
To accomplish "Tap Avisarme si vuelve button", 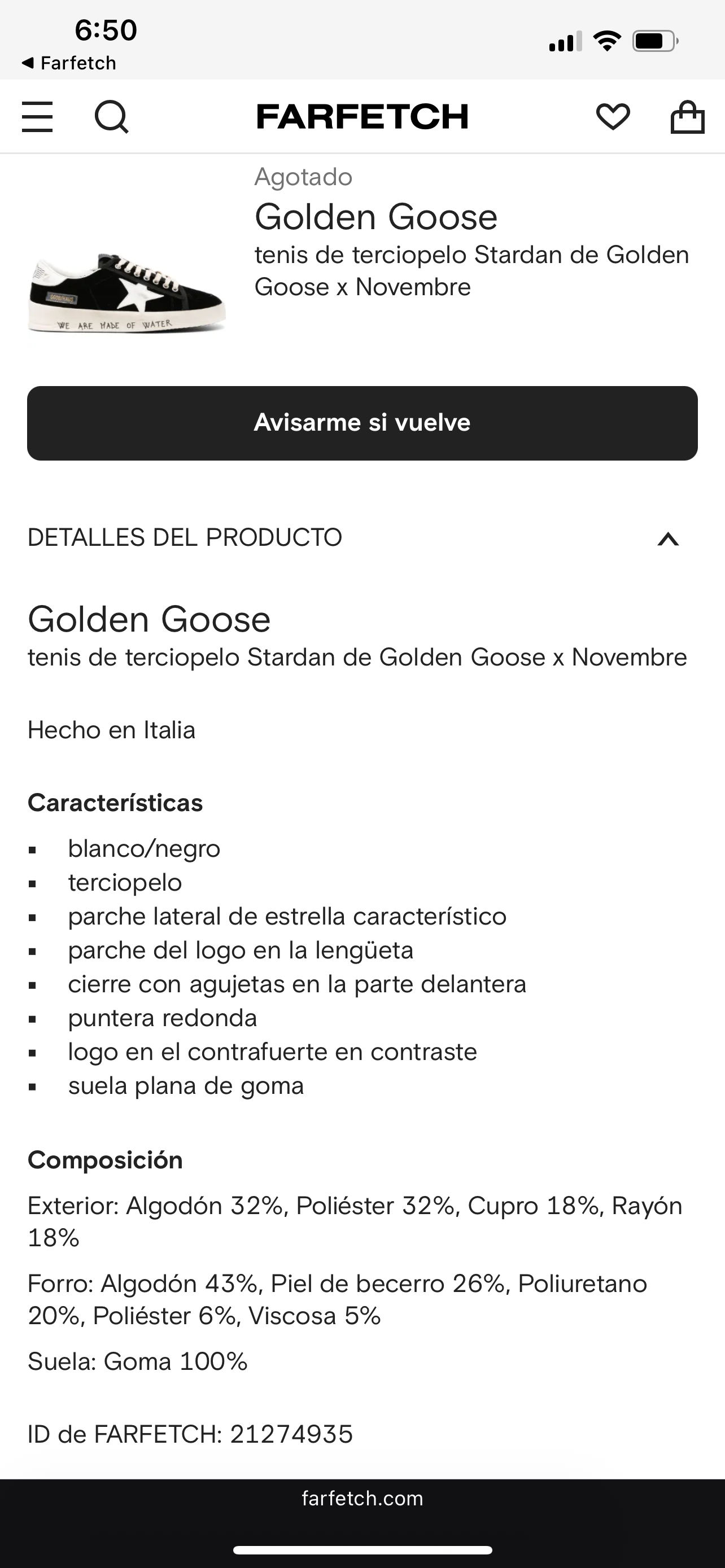I will pos(362,423).
